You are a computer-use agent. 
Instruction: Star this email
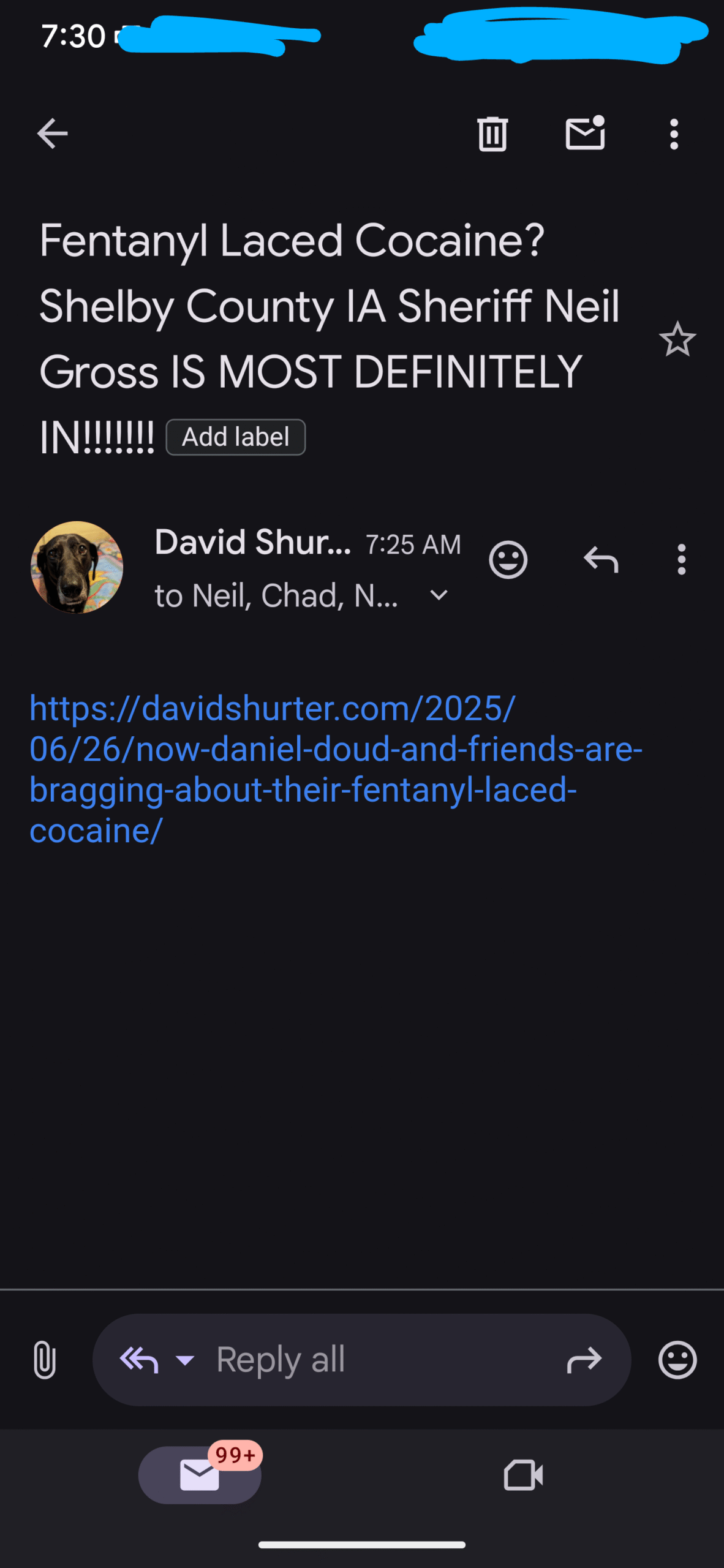[x=677, y=339]
